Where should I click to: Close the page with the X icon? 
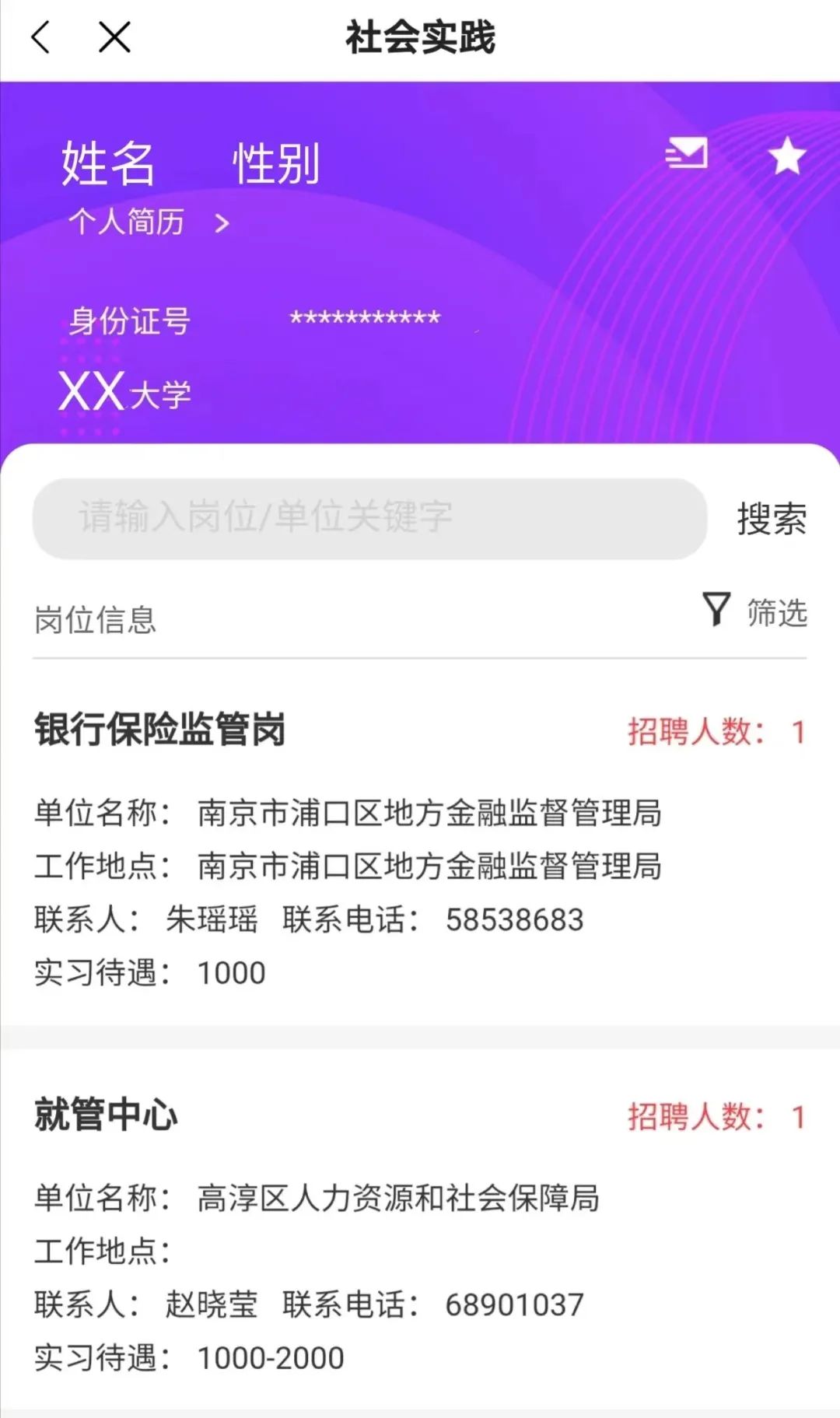click(113, 36)
